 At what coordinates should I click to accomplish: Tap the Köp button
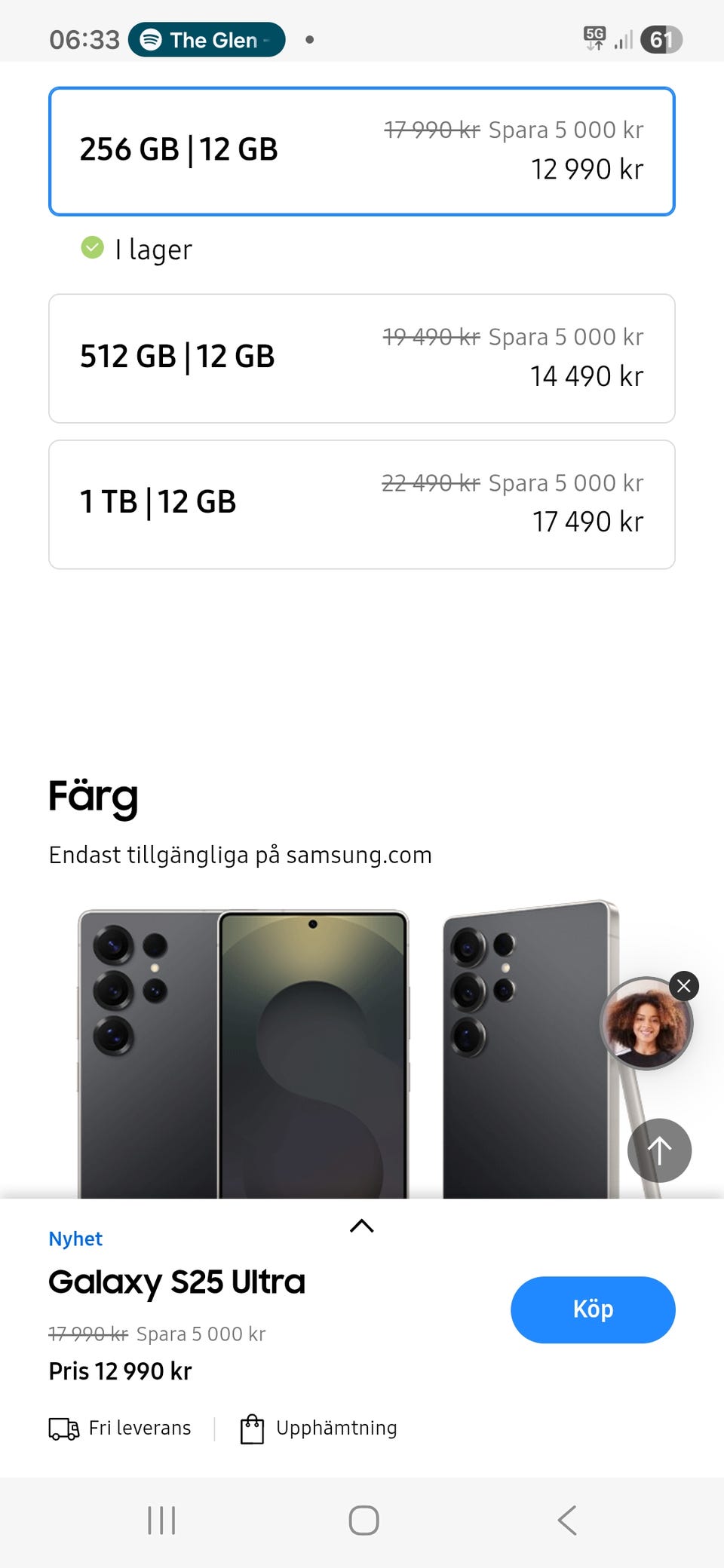[x=593, y=1309]
